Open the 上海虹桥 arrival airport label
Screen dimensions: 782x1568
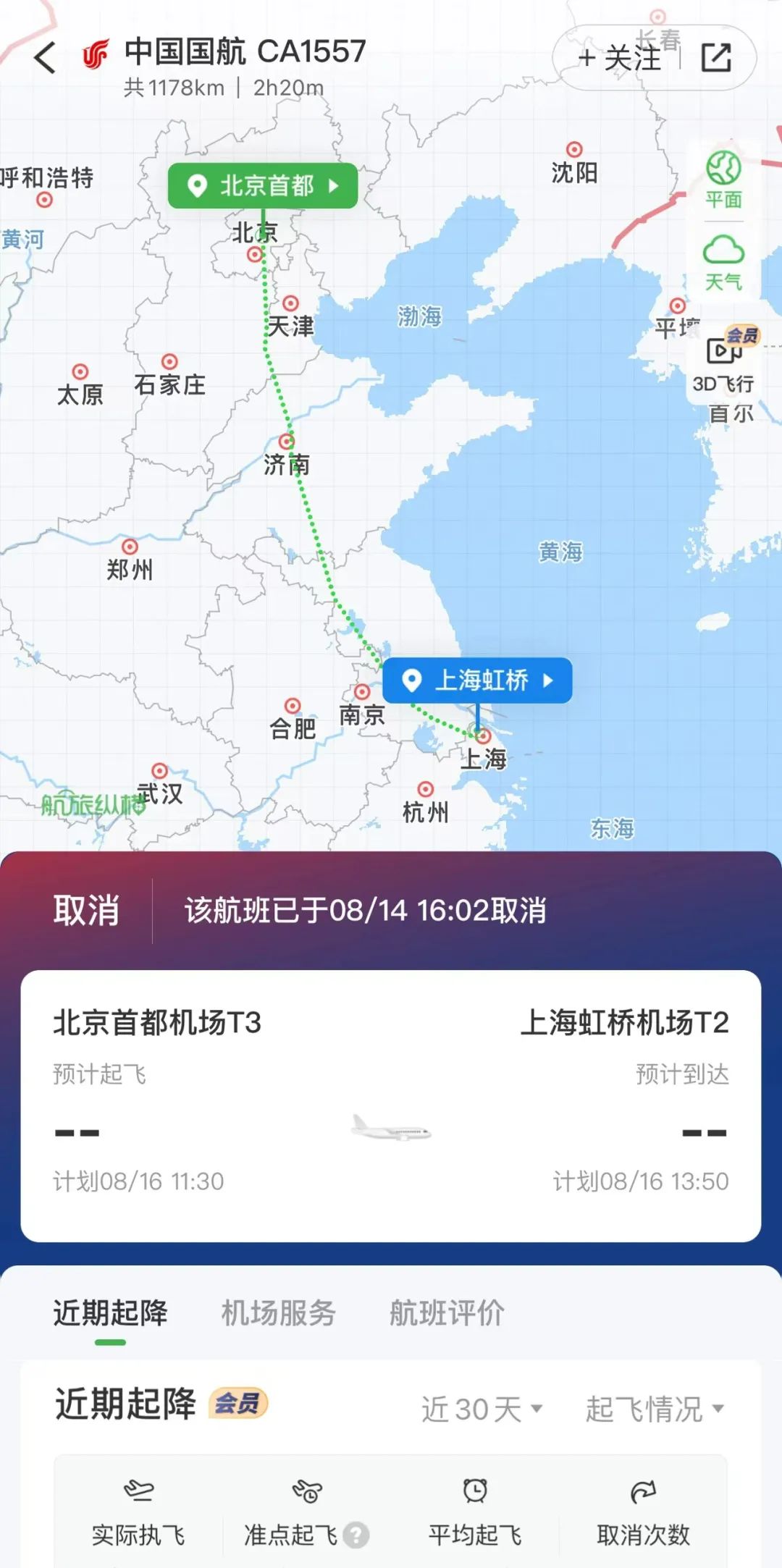click(477, 680)
